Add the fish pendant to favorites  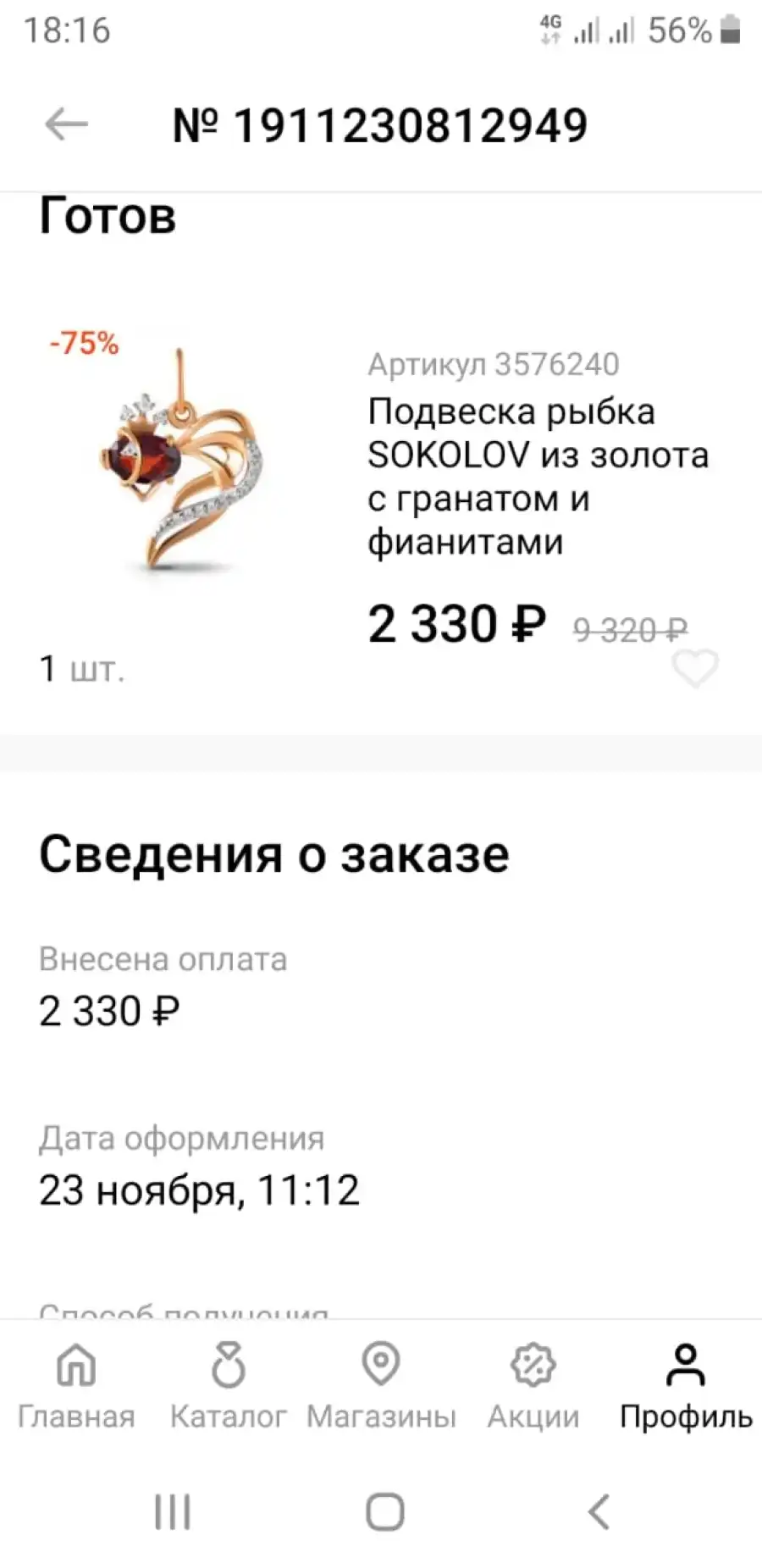point(695,669)
